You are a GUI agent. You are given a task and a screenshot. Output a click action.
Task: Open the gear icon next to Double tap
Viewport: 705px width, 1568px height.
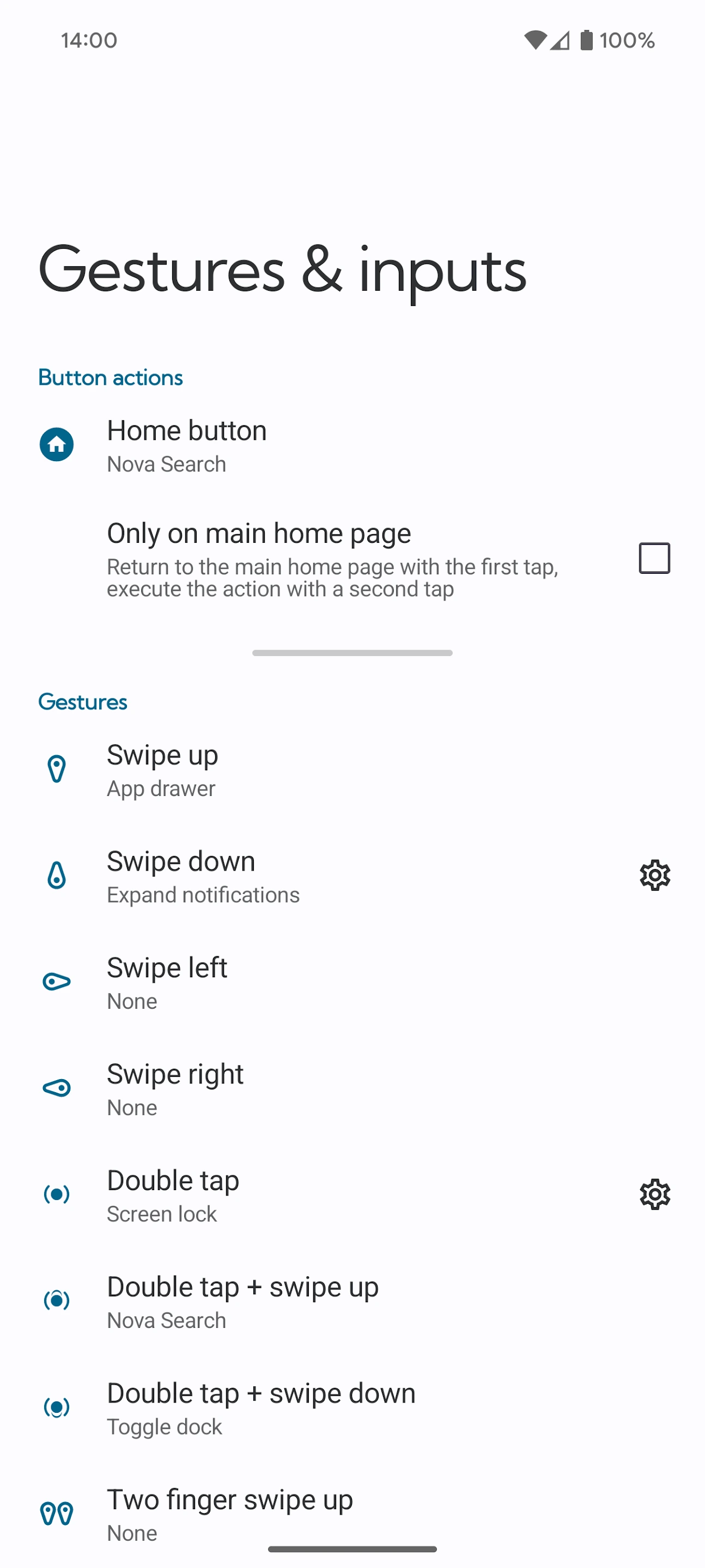coord(654,1195)
